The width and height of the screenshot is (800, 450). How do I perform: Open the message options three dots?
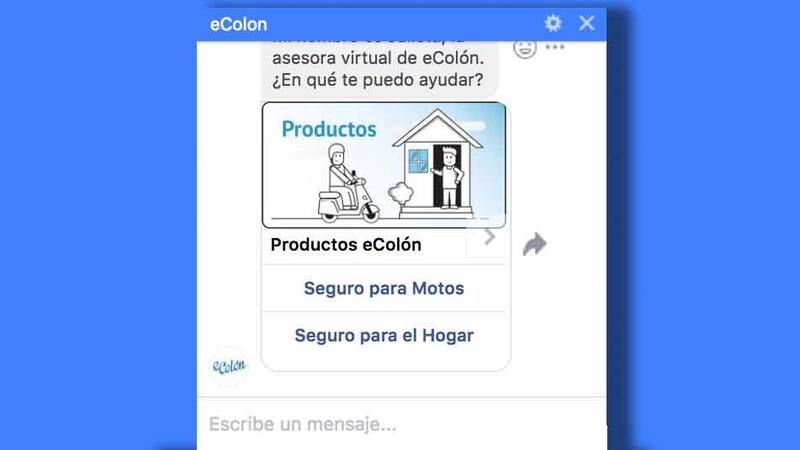554,47
